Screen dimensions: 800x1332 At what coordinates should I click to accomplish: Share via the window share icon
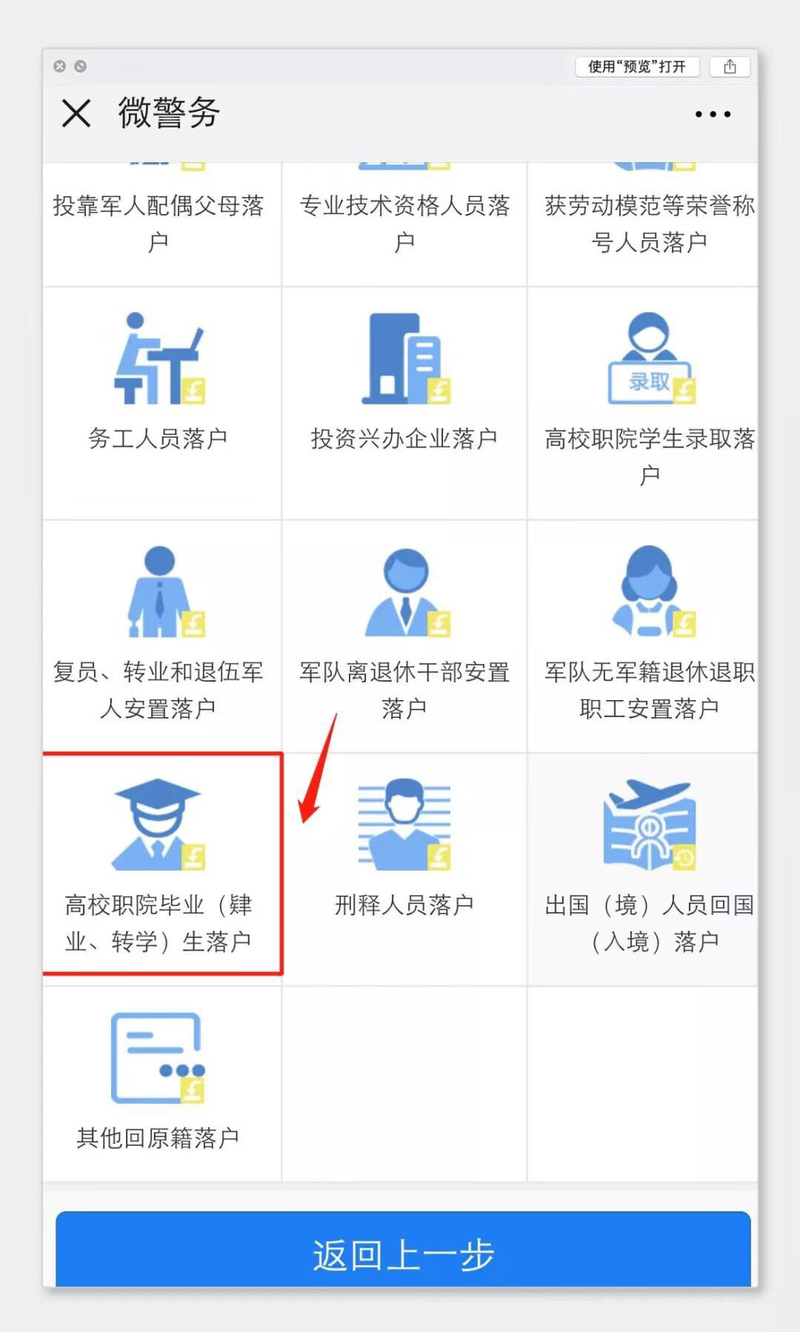click(730, 67)
